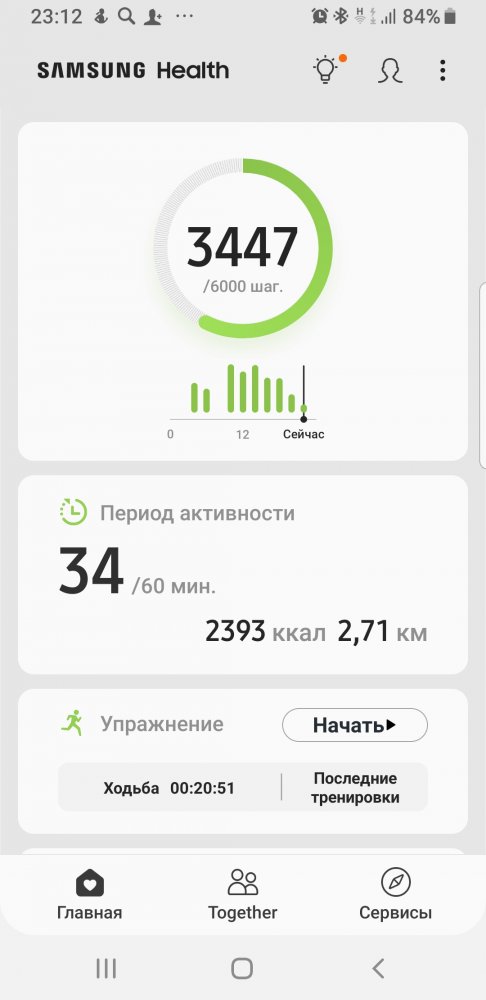Switch to the Главная tab
Image resolution: width=486 pixels, height=1000 pixels.
89,894
